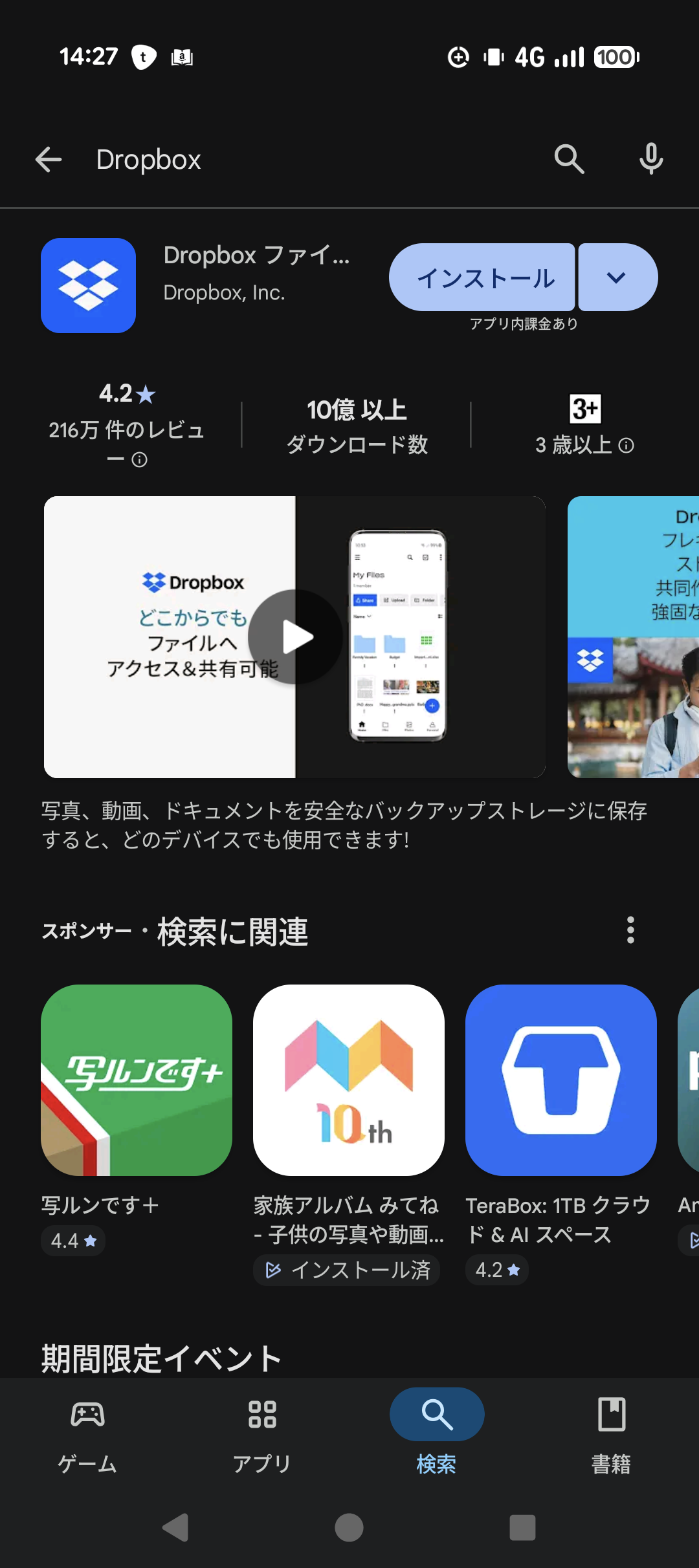Tap the search magnifier in the top bar
The image size is (699, 1568).
point(569,160)
